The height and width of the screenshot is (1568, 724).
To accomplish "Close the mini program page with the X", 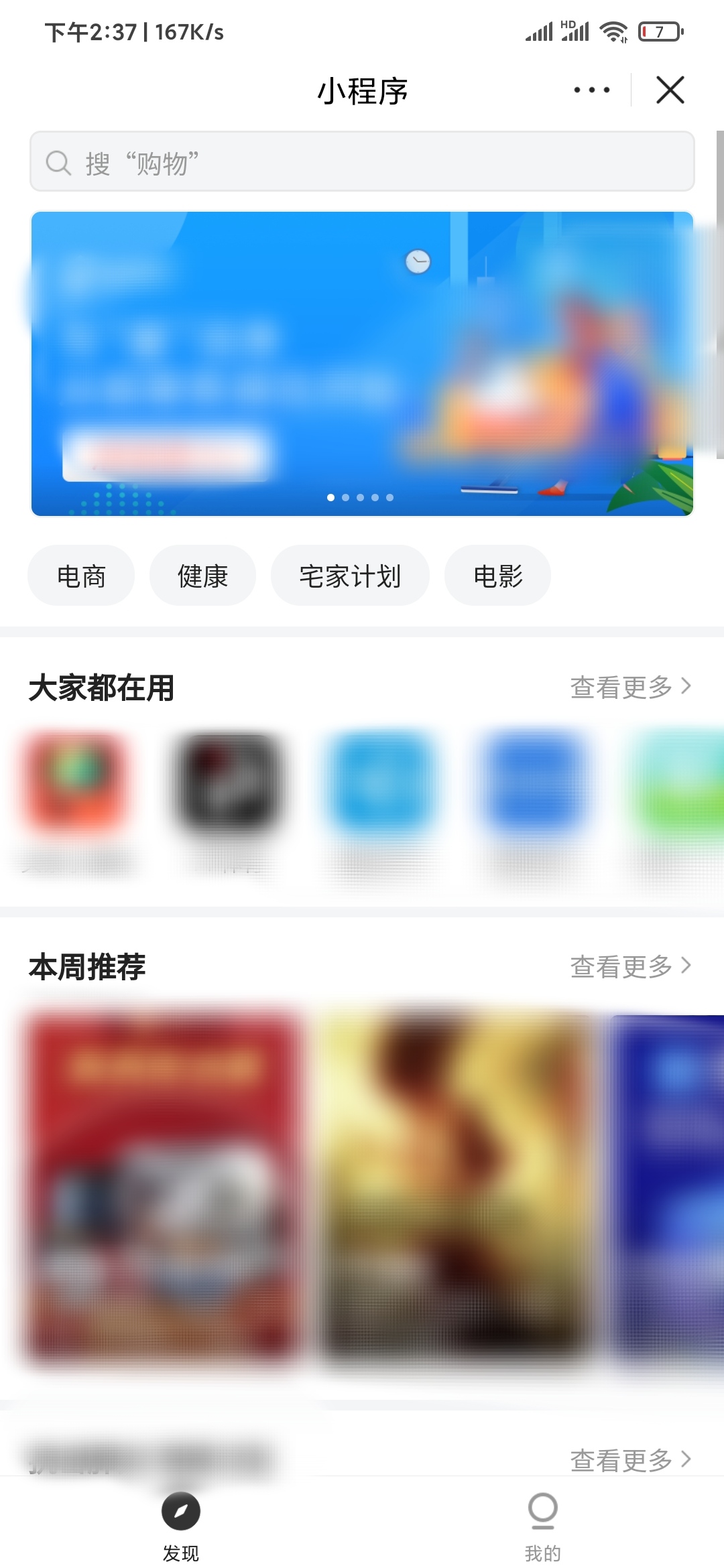I will tap(669, 90).
